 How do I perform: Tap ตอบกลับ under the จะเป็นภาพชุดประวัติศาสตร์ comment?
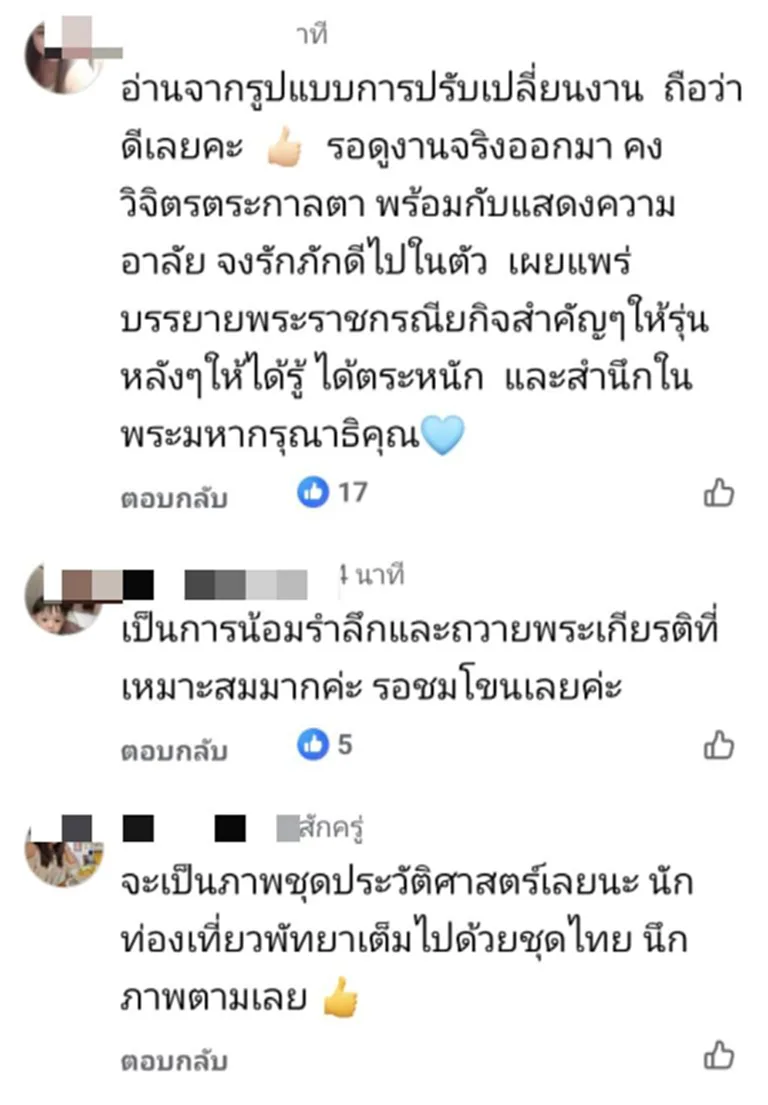pyautogui.click(x=174, y=1060)
